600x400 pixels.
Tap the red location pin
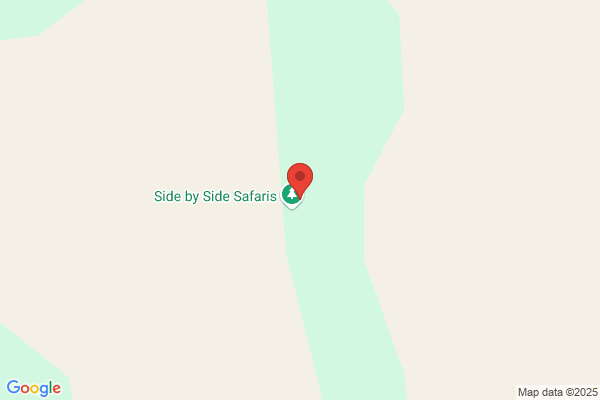point(300,180)
